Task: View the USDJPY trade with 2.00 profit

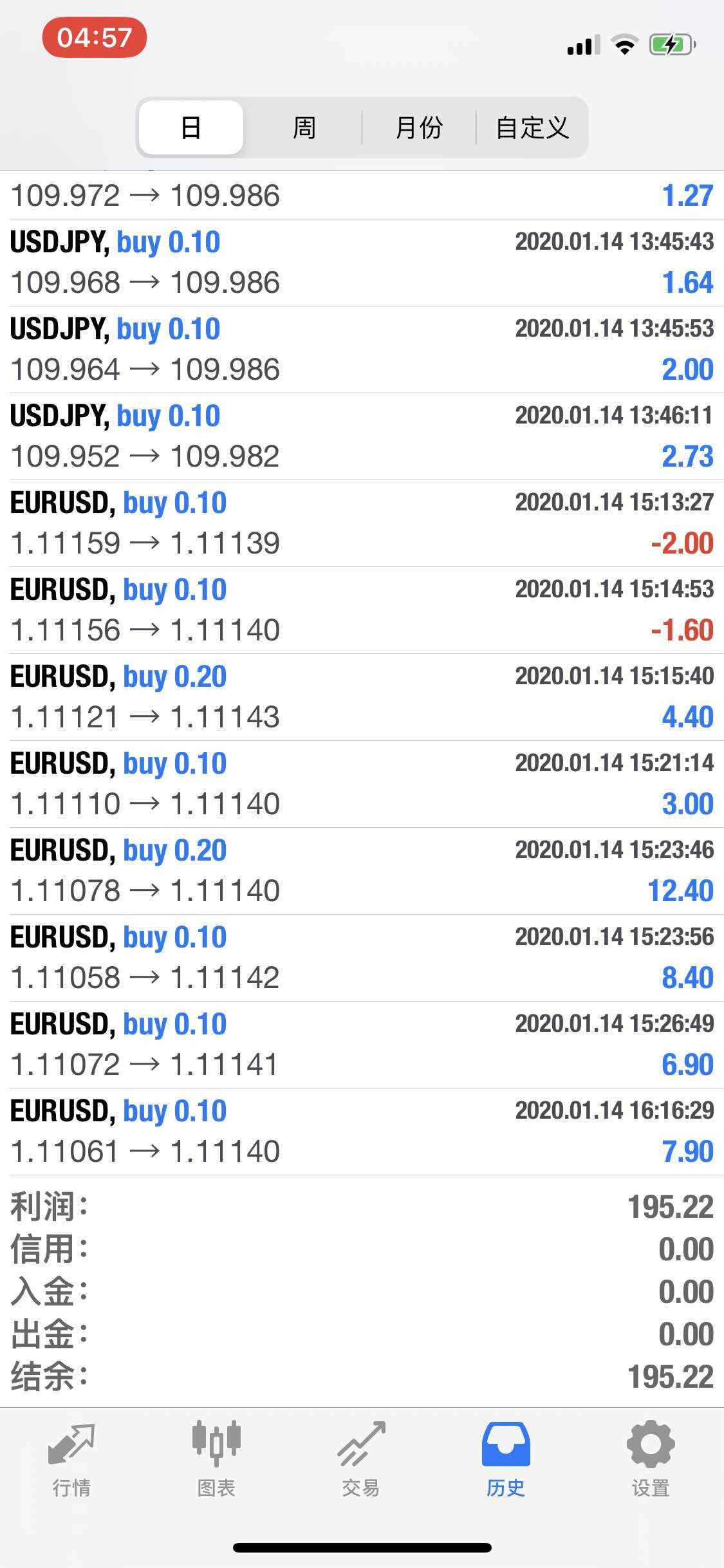Action: coord(362,350)
